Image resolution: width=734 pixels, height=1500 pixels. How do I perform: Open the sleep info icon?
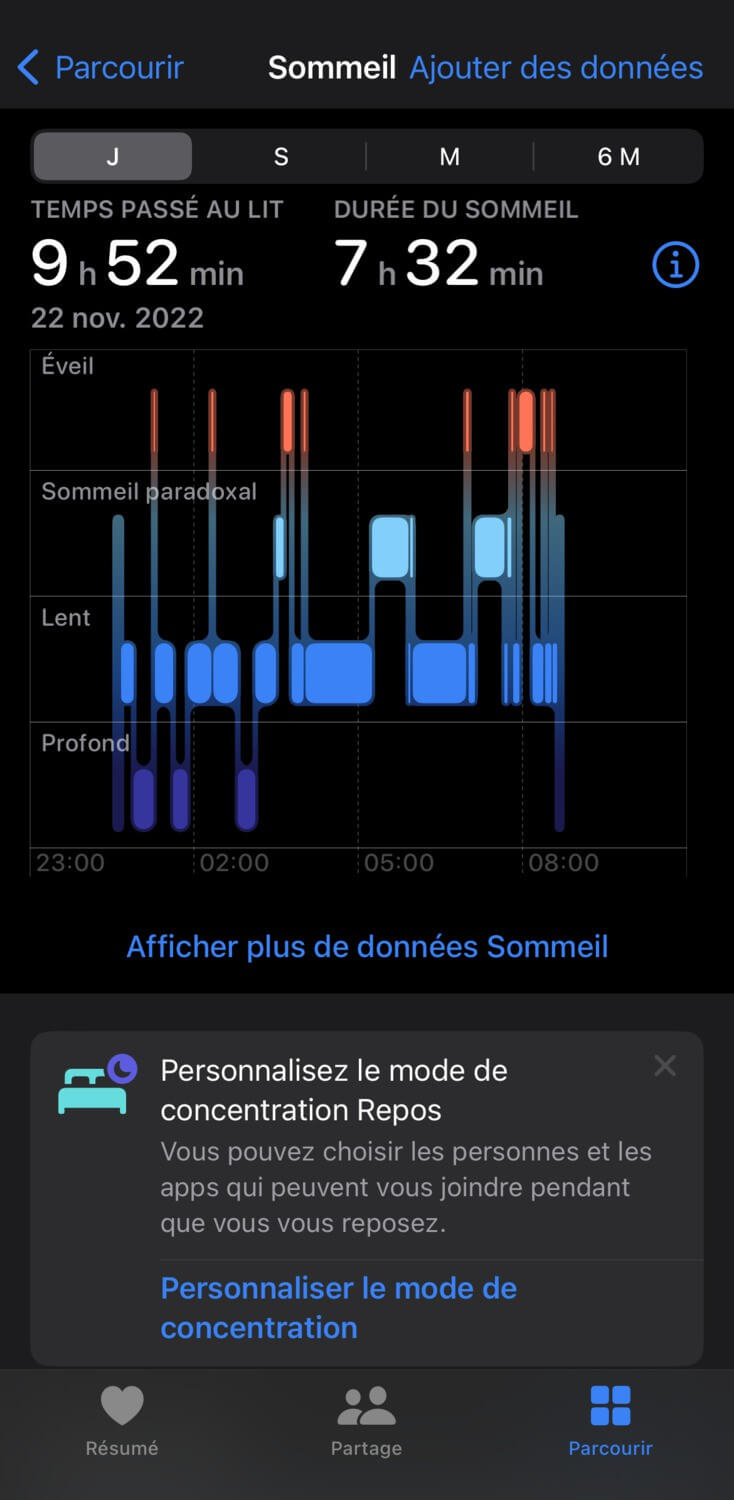tap(675, 265)
